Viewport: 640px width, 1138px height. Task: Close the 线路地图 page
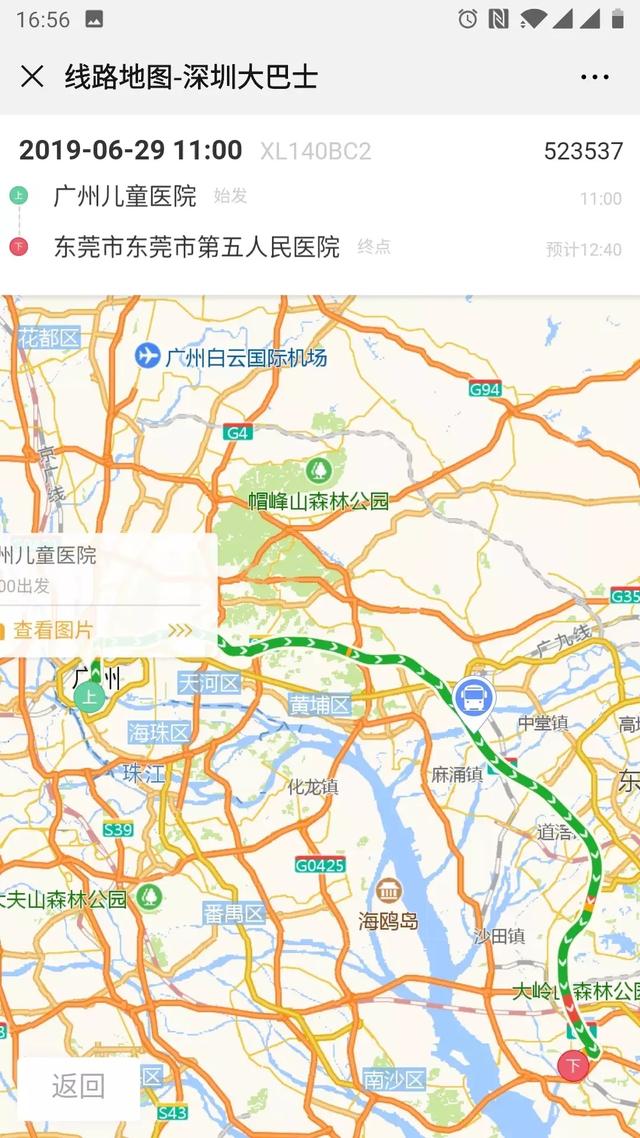[x=32, y=76]
